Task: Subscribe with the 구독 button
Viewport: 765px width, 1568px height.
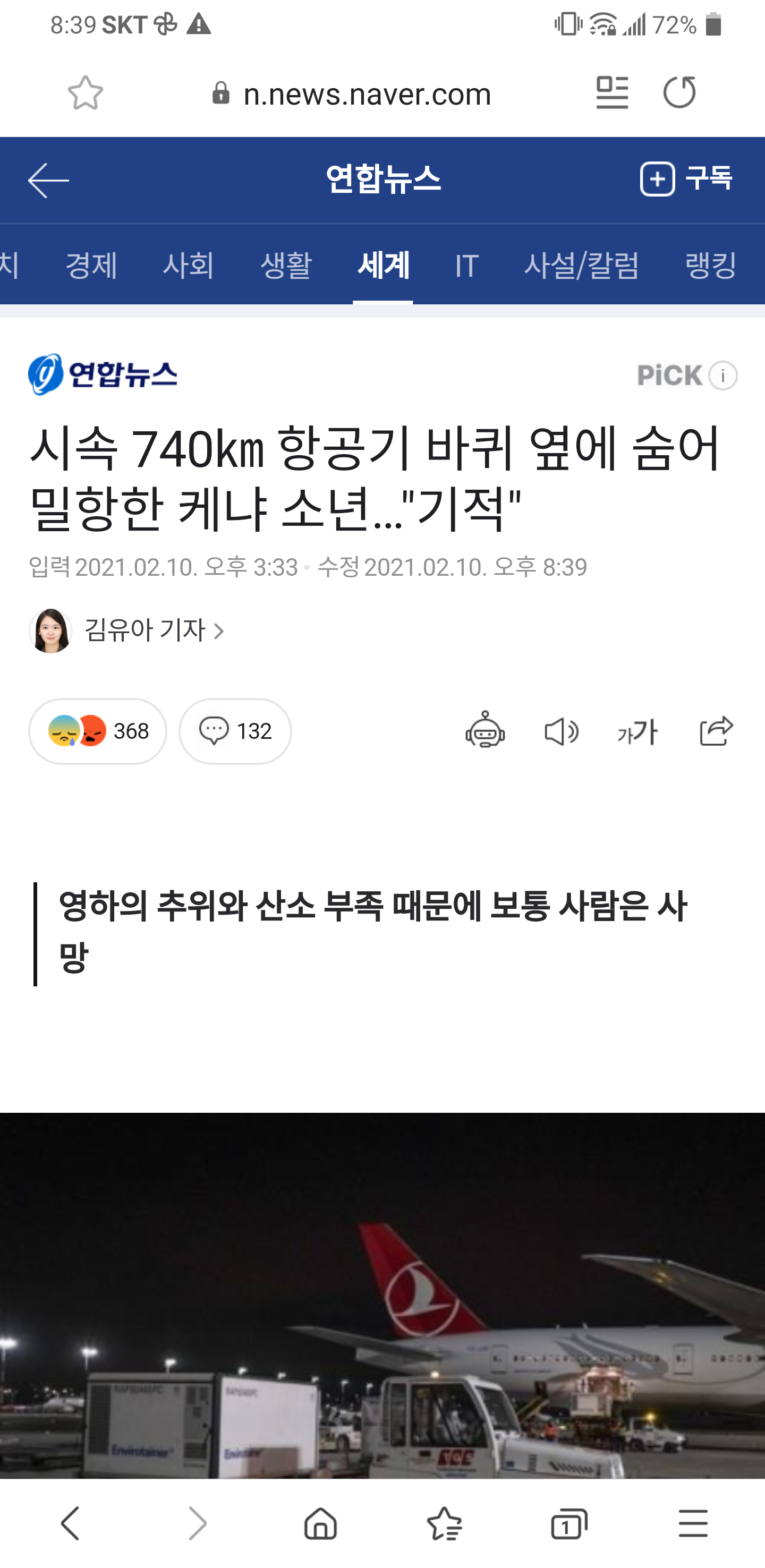Action: coord(686,179)
